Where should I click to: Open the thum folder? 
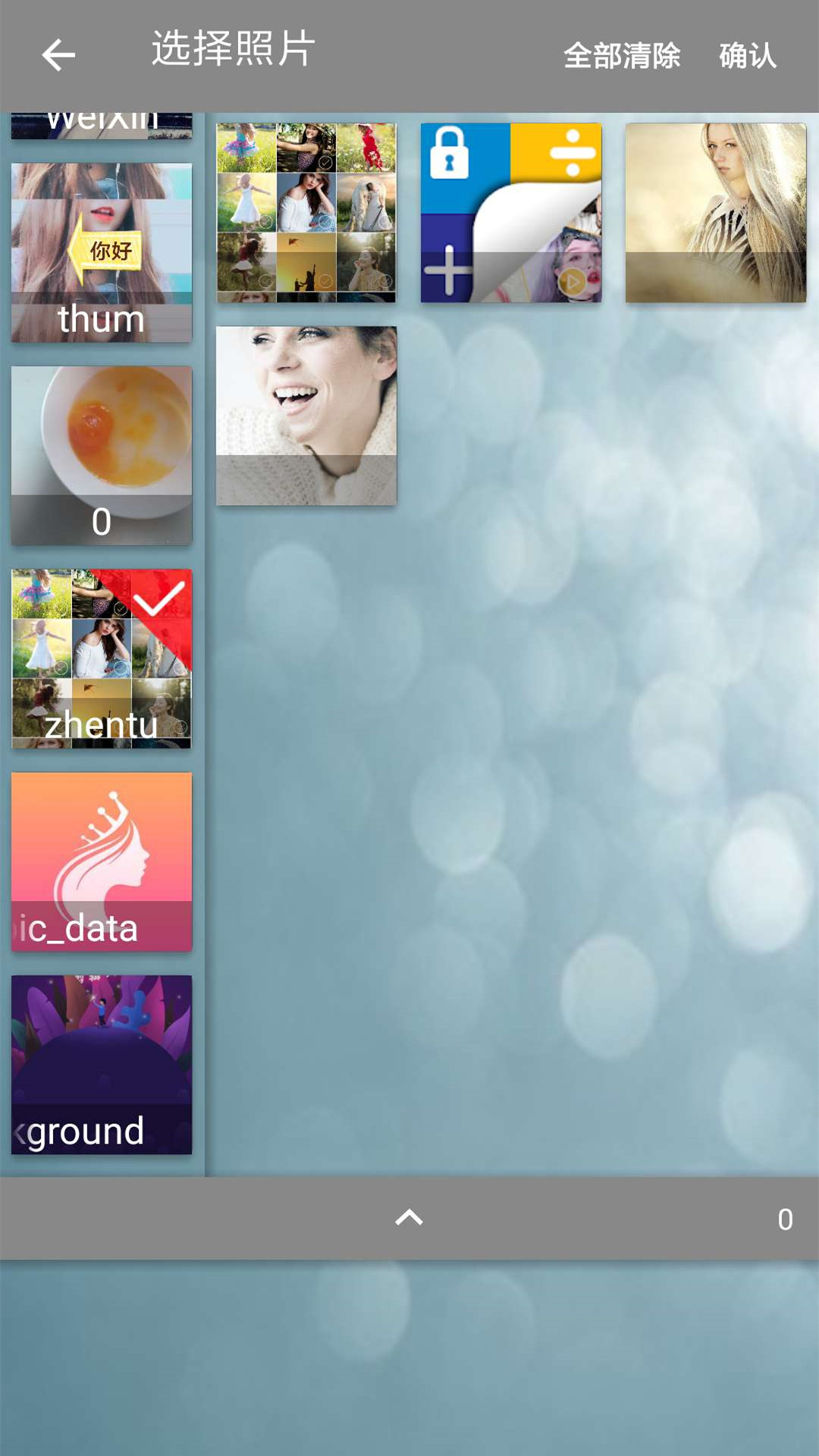coord(102,253)
